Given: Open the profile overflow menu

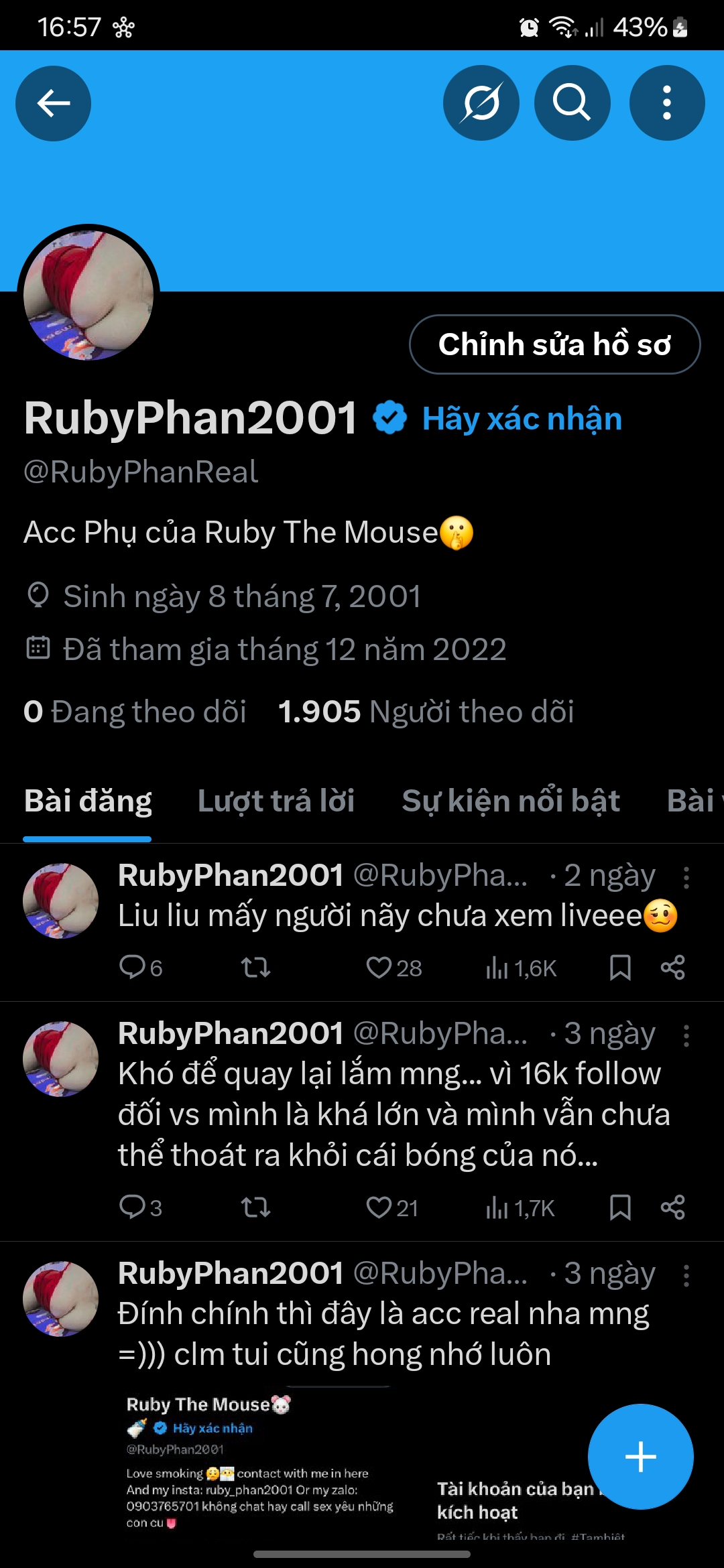Looking at the screenshot, I should [x=666, y=103].
